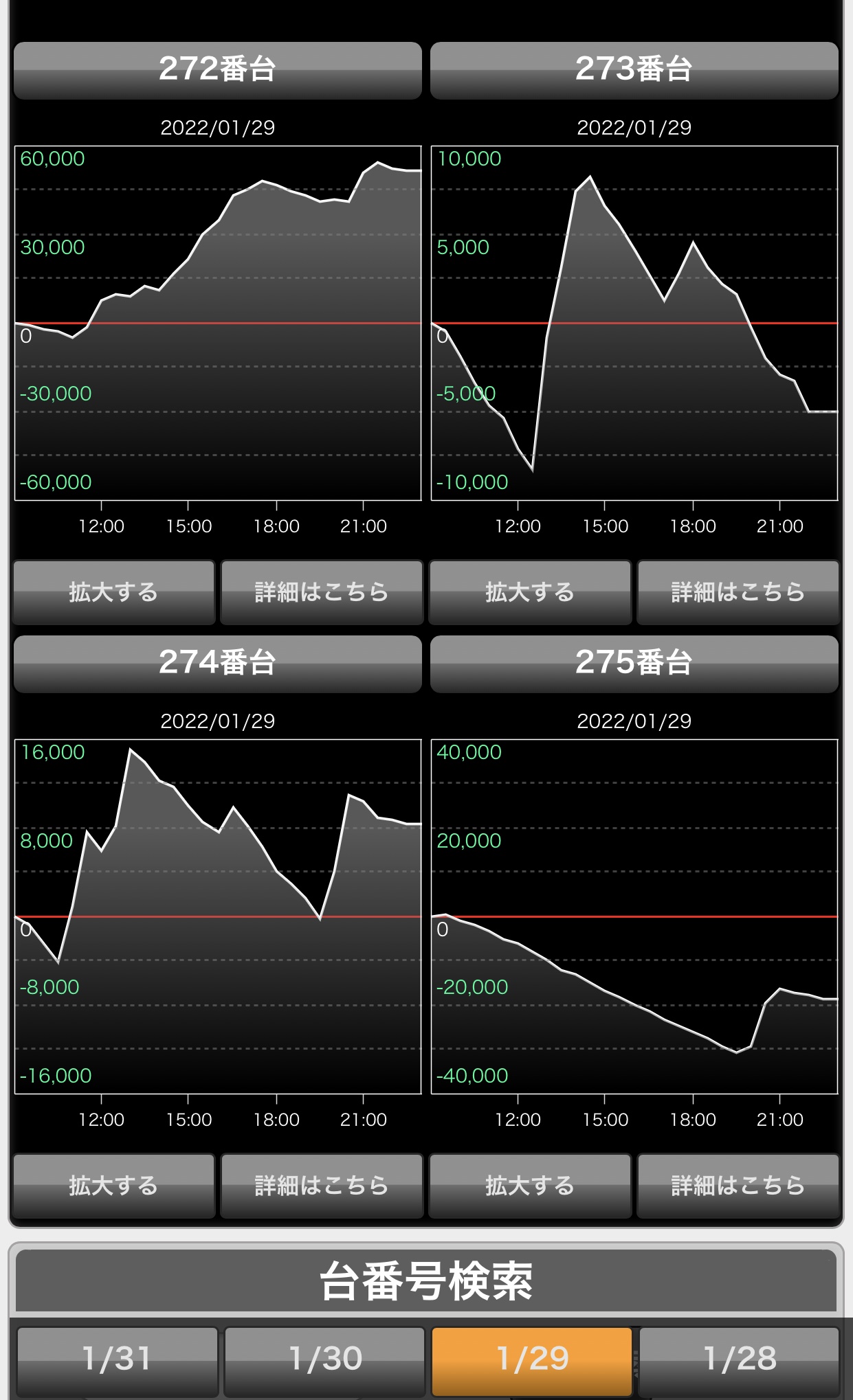Image resolution: width=853 pixels, height=1400 pixels.
Task: Switch to the 1/31 date tab
Action: pyautogui.click(x=117, y=1362)
